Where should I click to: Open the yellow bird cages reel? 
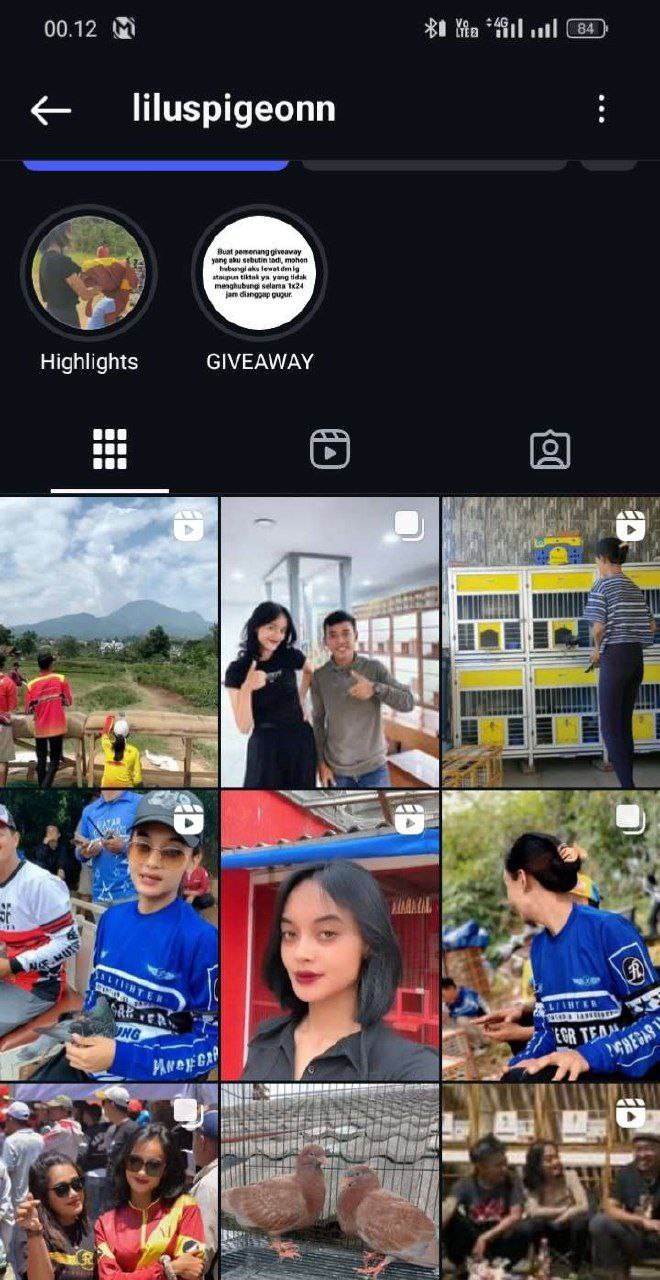click(551, 641)
